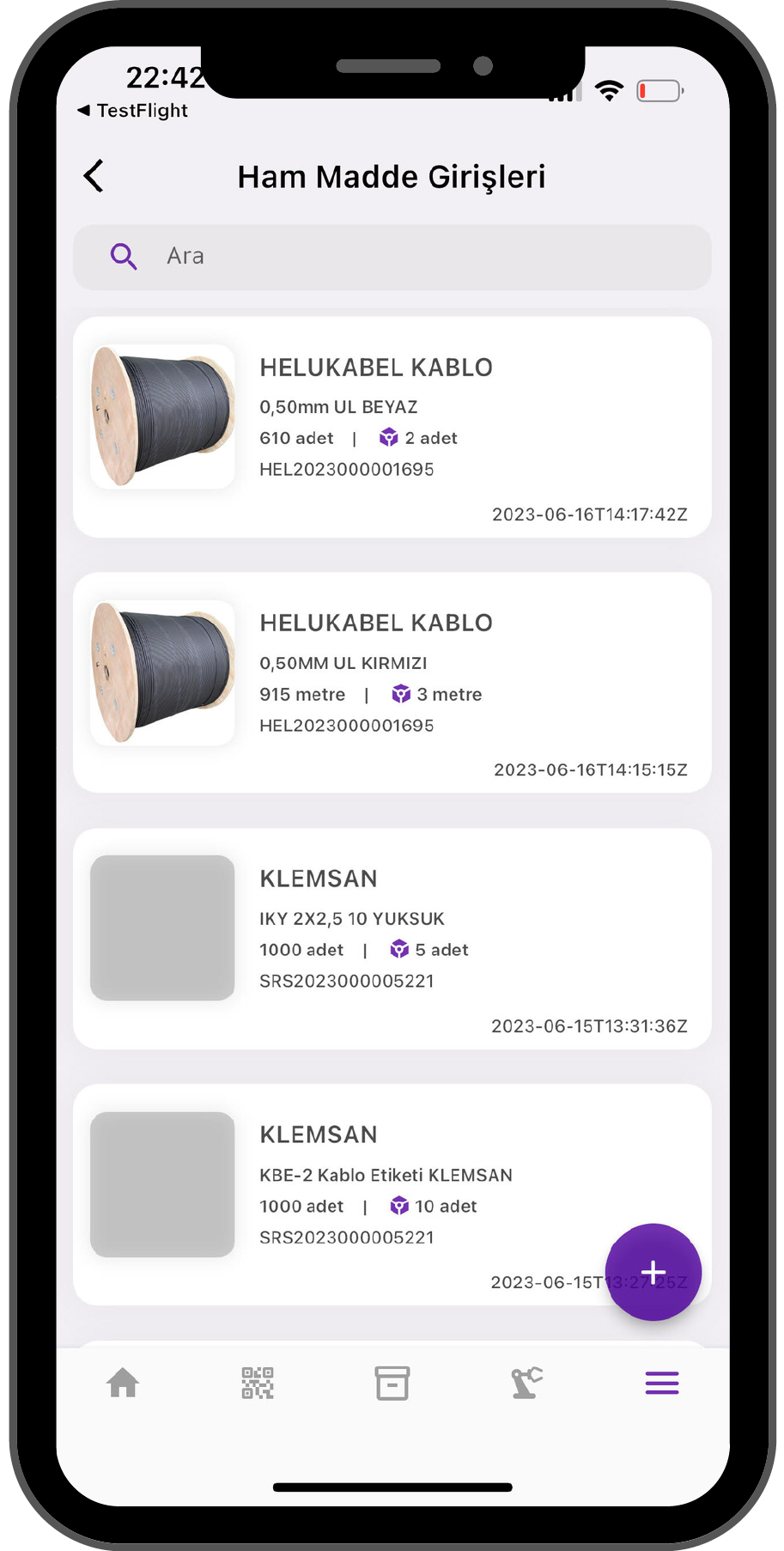
Task: Open the QR code scanner tab
Action: tap(258, 1383)
